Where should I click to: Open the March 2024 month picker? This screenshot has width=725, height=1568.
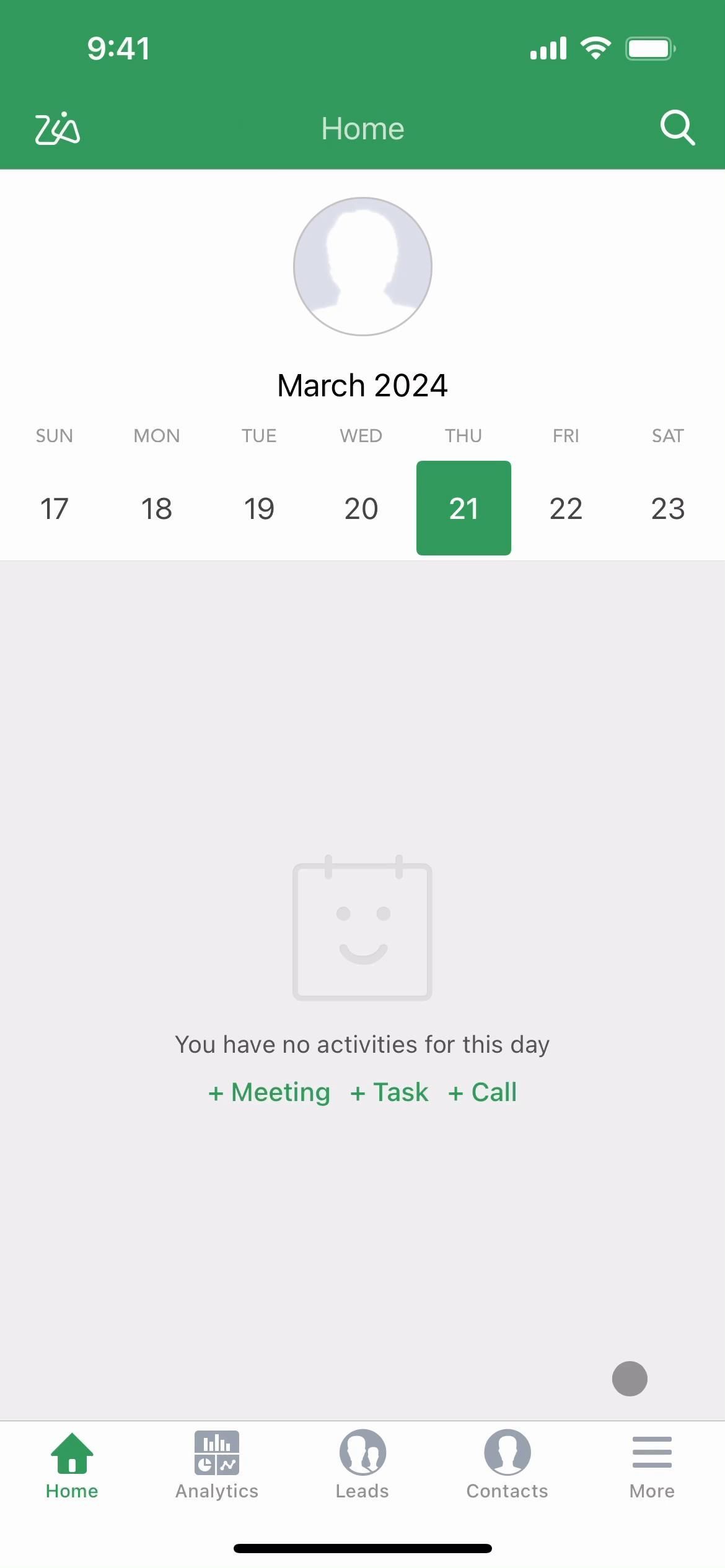coord(362,385)
